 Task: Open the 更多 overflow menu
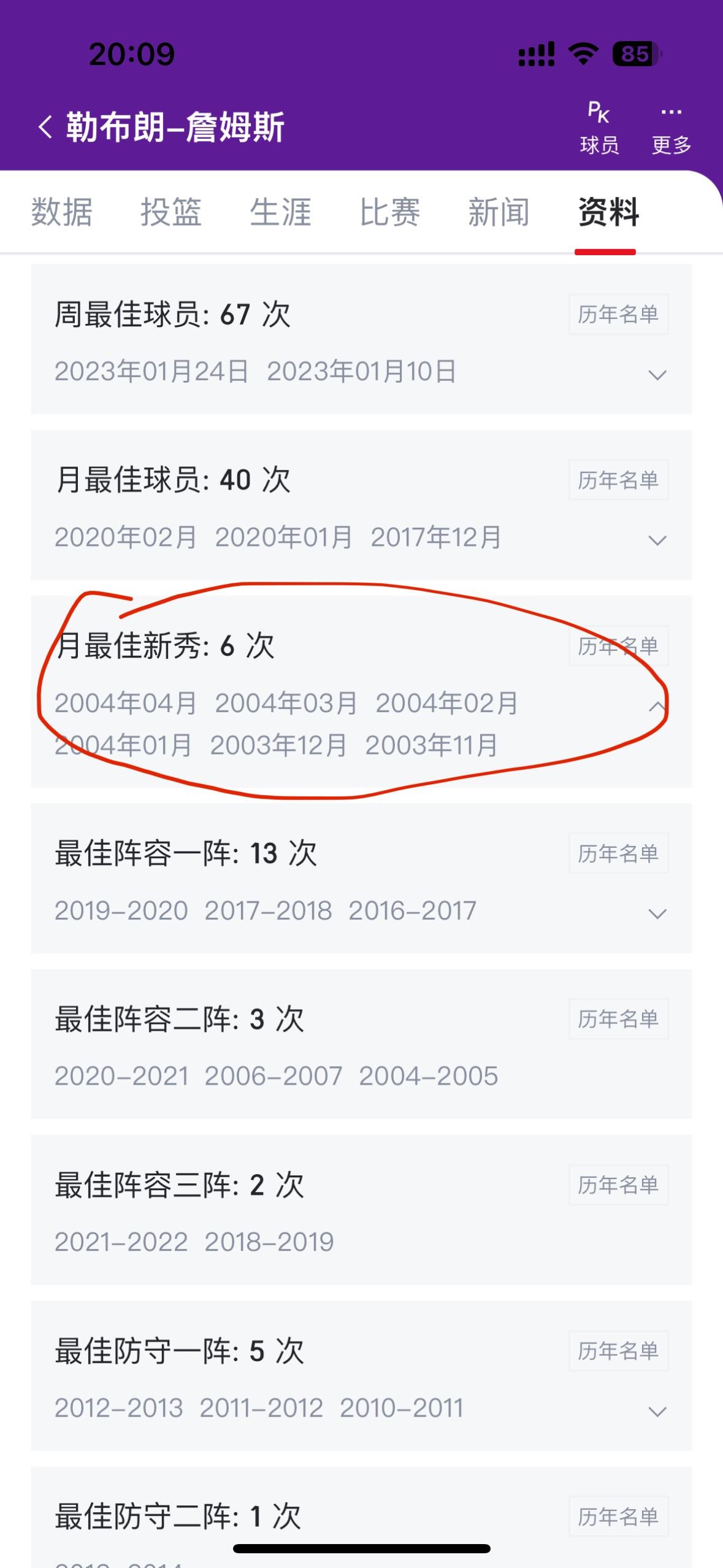[x=671, y=128]
